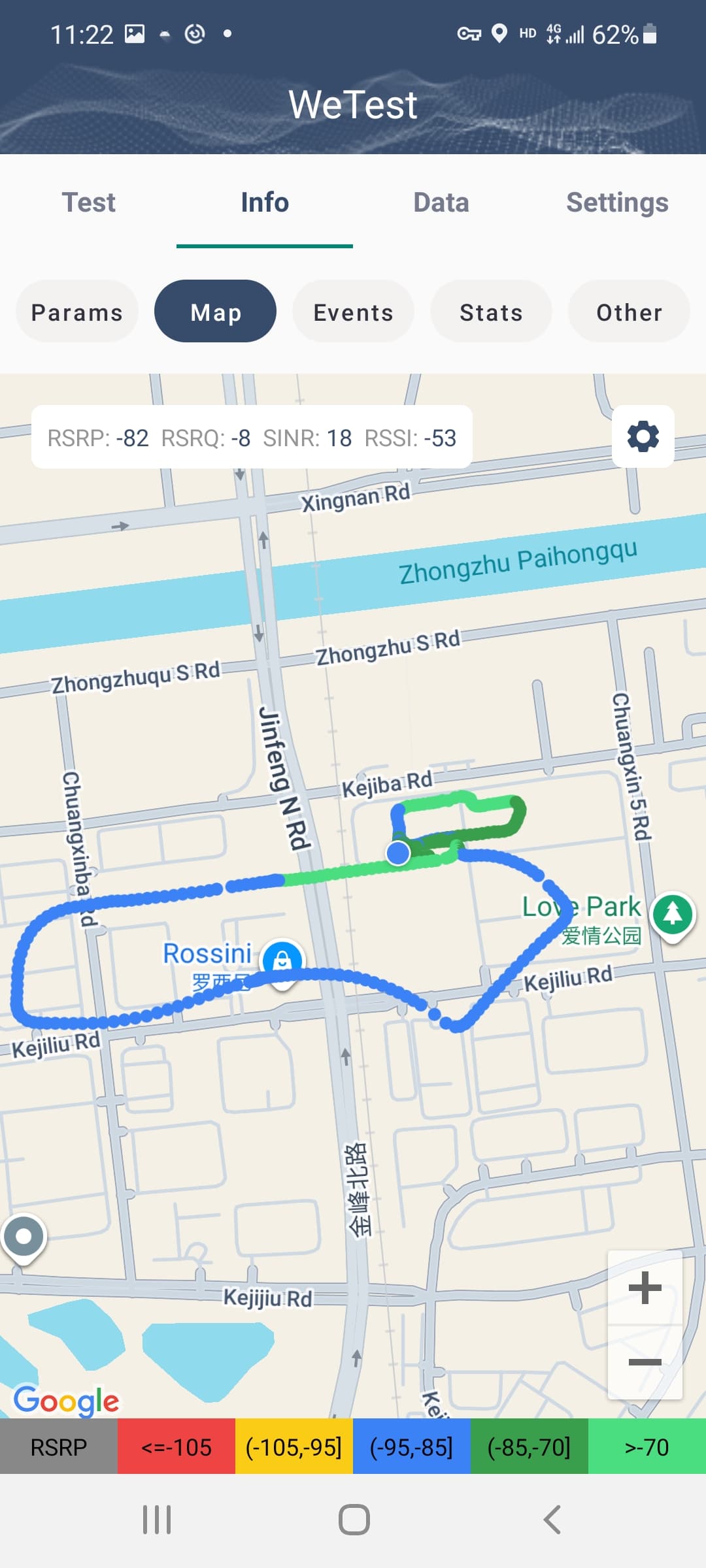
Task: Switch to the Test tab
Action: click(x=88, y=203)
